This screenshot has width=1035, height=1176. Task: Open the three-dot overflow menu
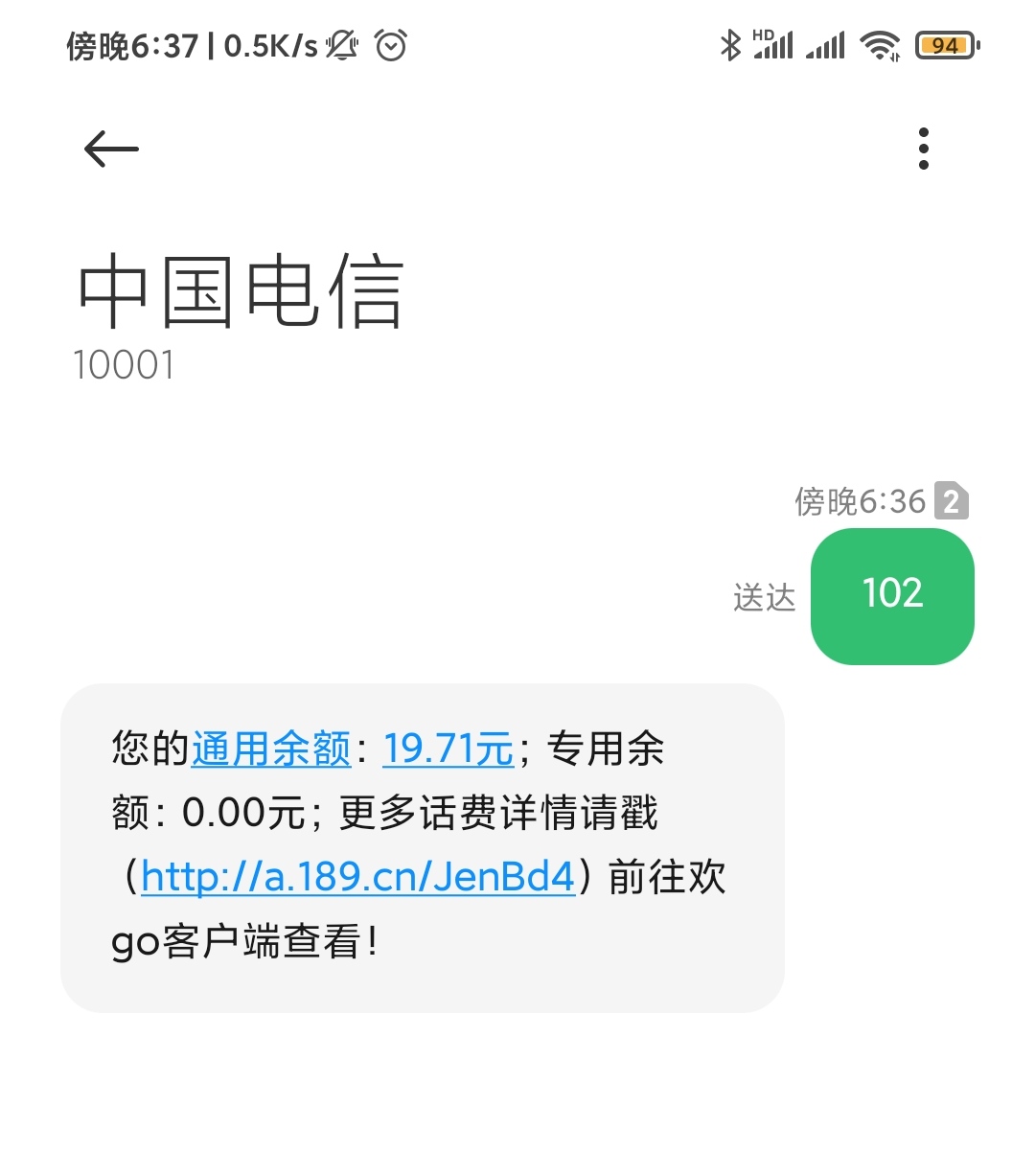[923, 149]
